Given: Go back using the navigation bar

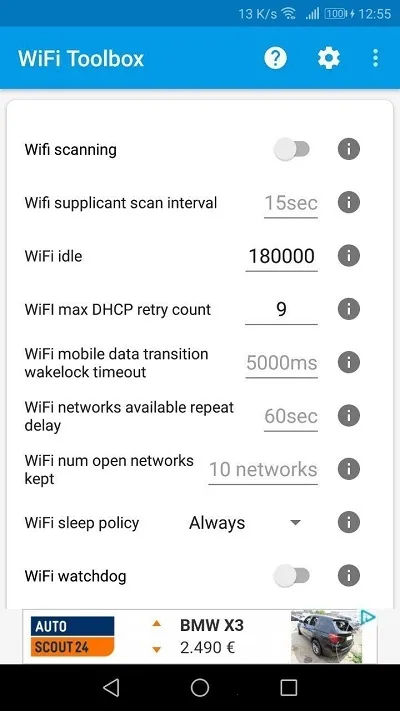Looking at the screenshot, I should [x=111, y=687].
